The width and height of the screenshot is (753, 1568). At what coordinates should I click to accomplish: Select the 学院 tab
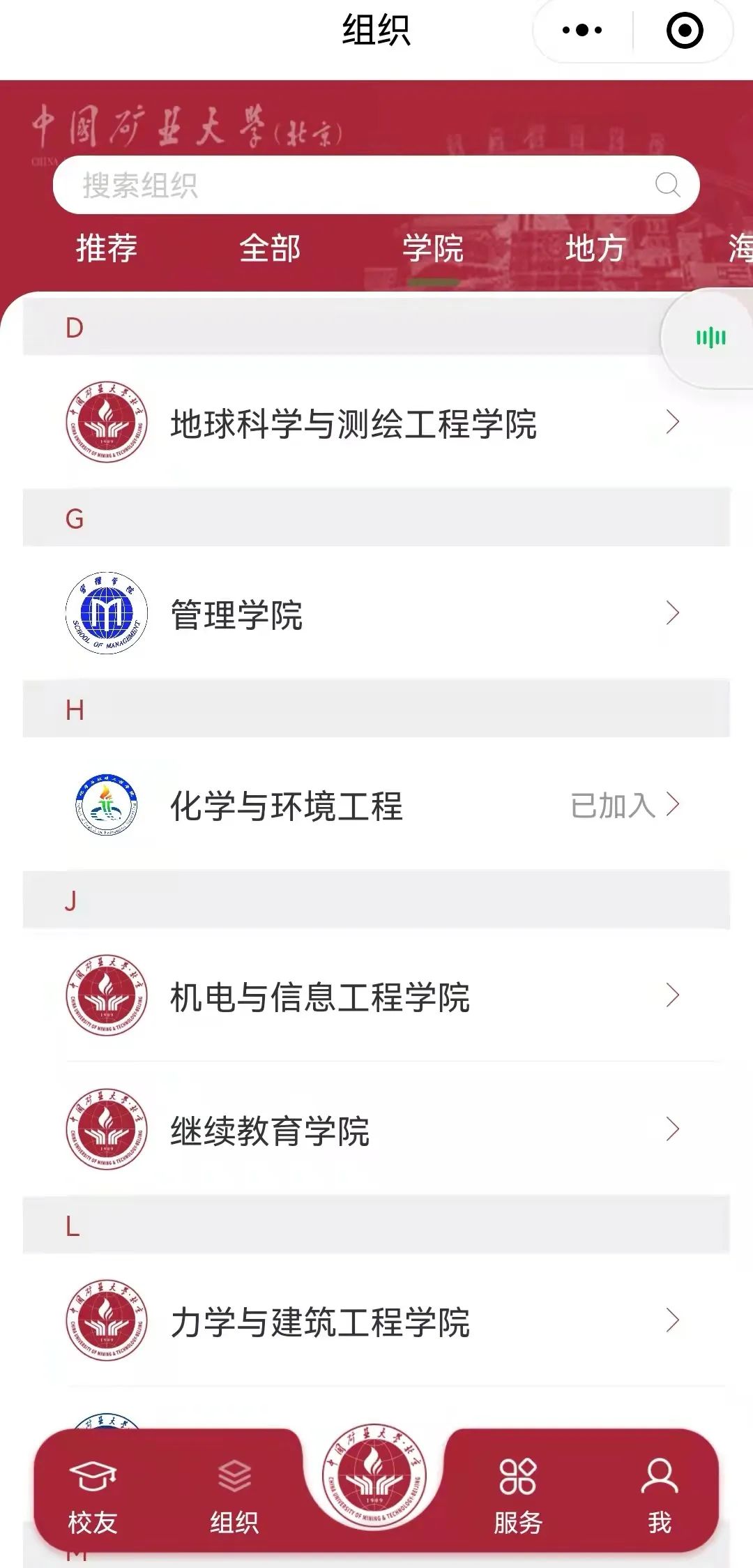click(x=433, y=249)
